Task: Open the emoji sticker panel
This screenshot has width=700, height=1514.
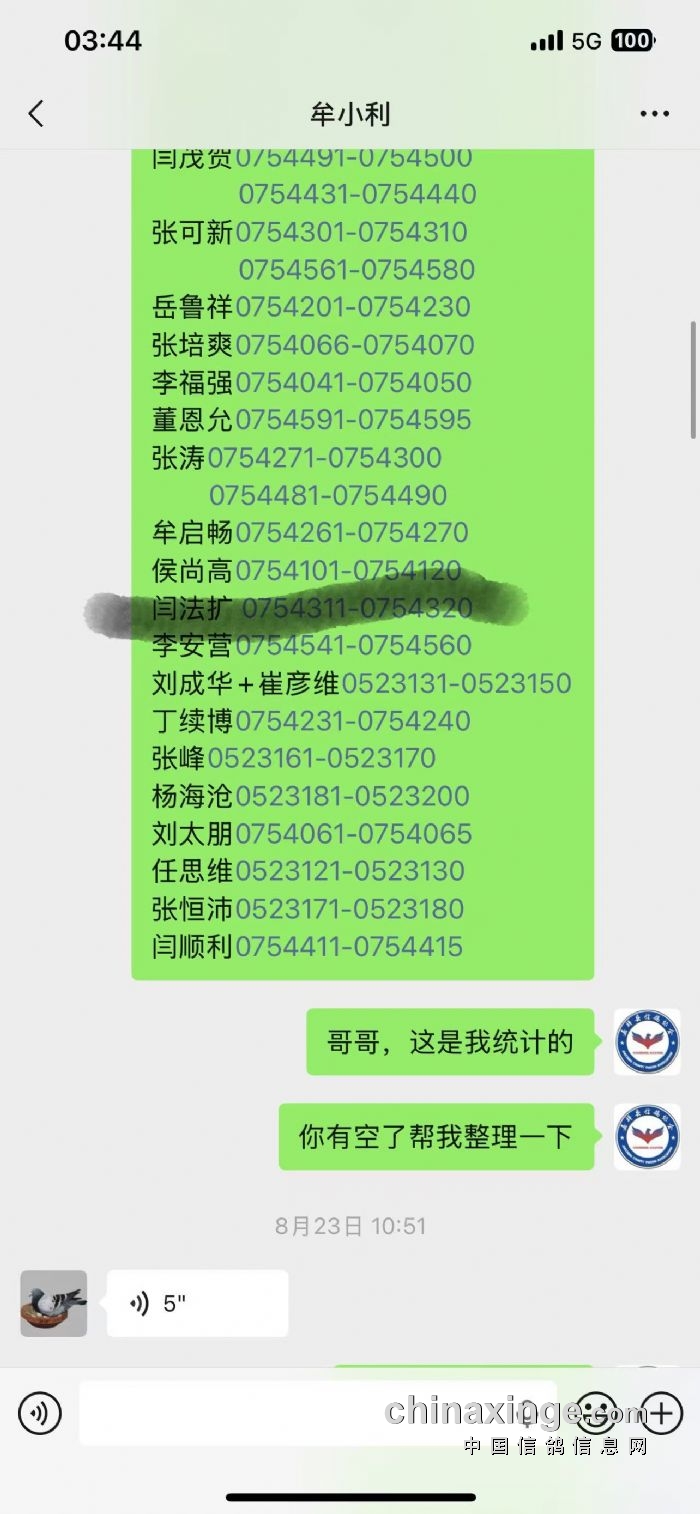Action: point(596,1412)
